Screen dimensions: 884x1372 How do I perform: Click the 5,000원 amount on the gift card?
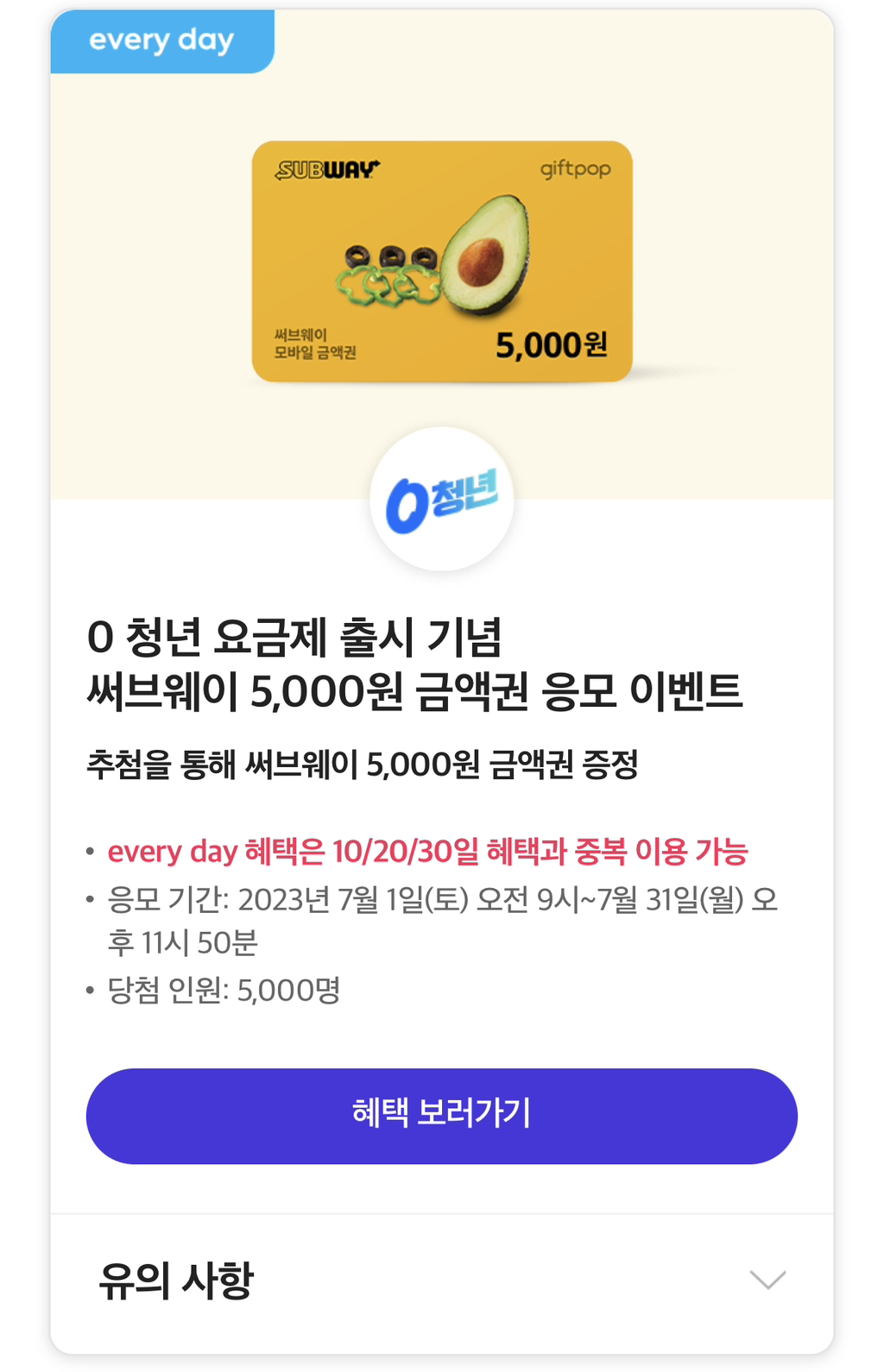click(x=552, y=343)
